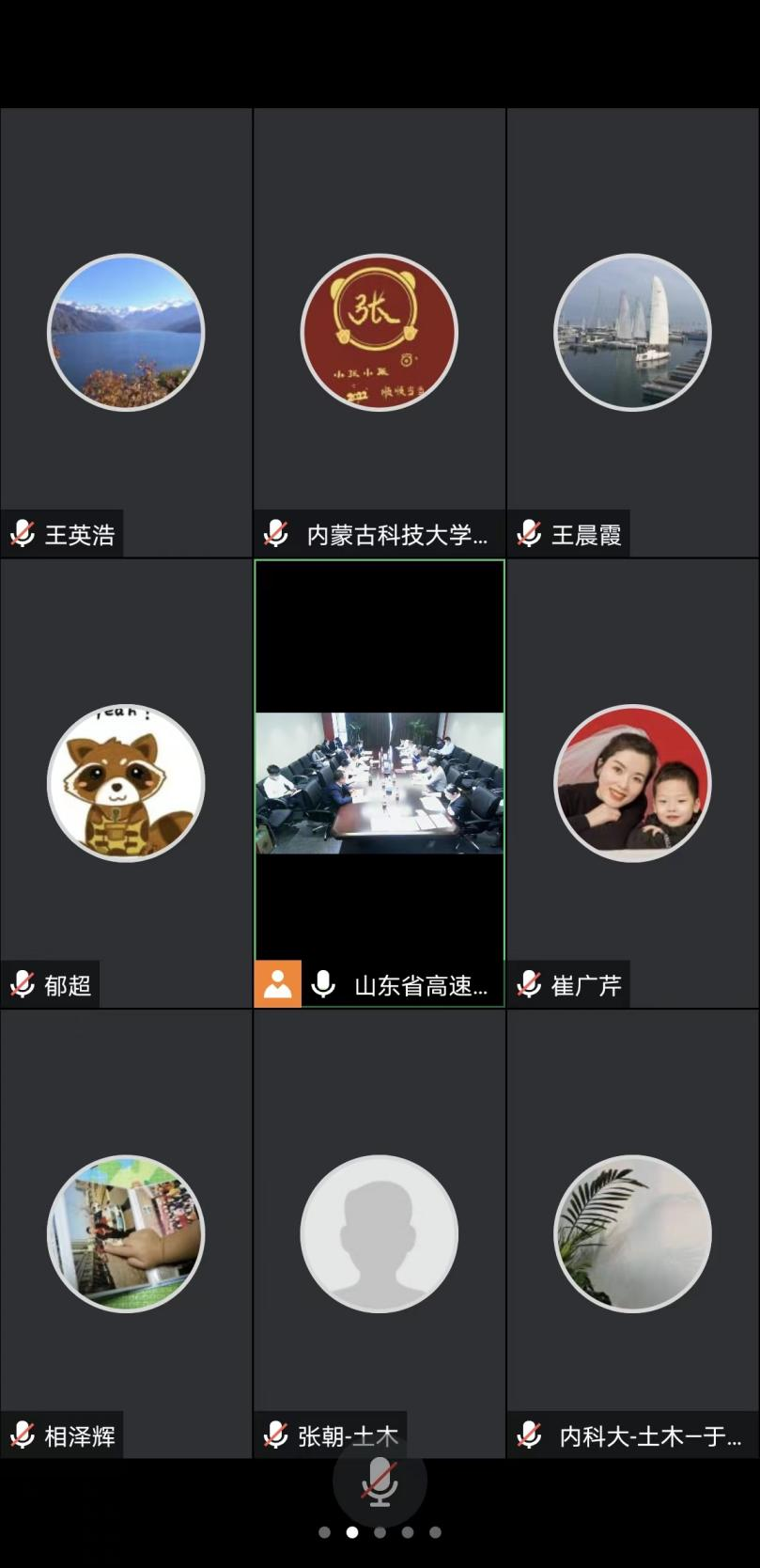This screenshot has width=760, height=1568.
Task: Open 王英浩's participant tile
Action: (x=126, y=333)
